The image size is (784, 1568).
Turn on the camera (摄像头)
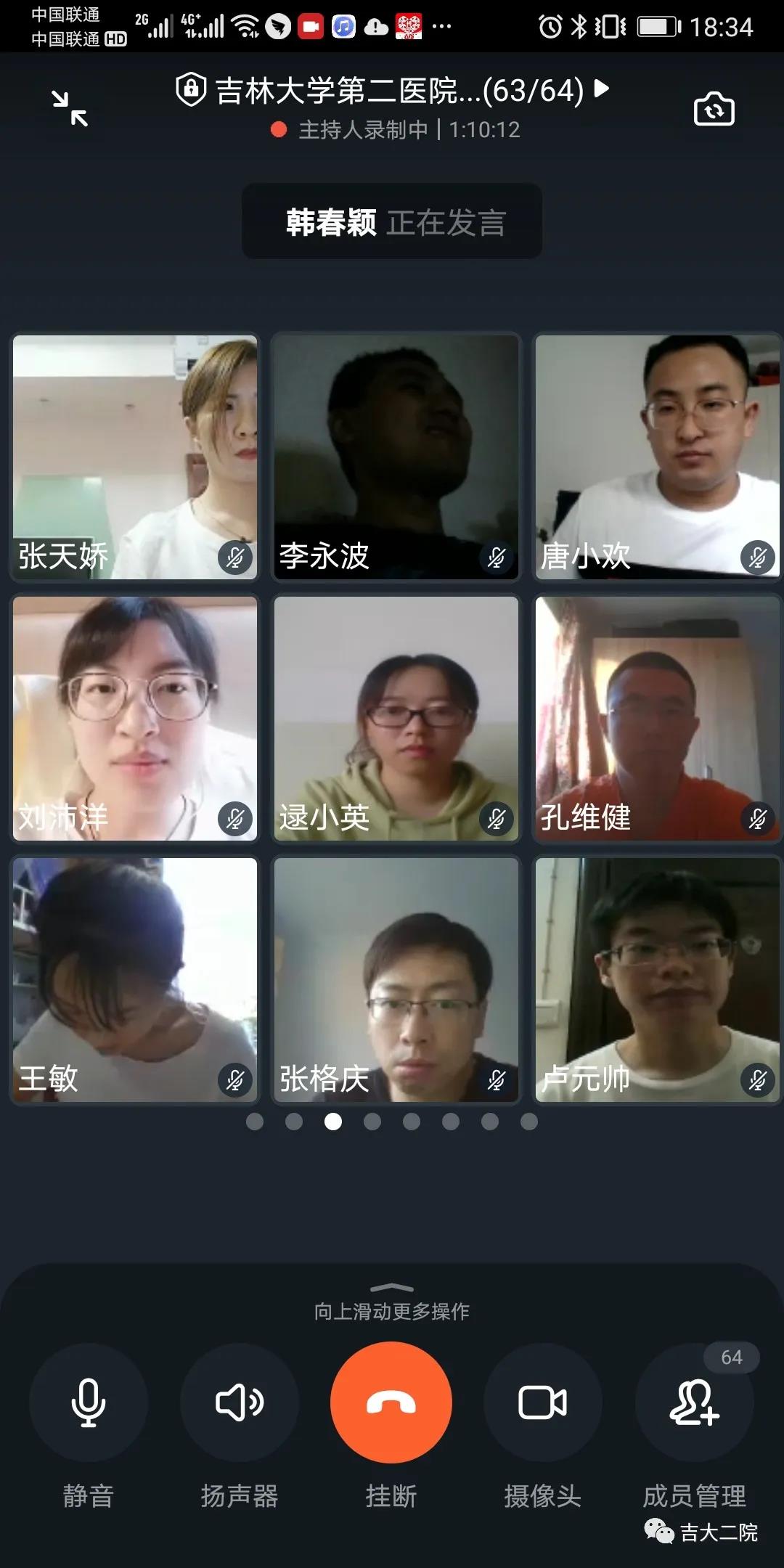coord(542,1402)
